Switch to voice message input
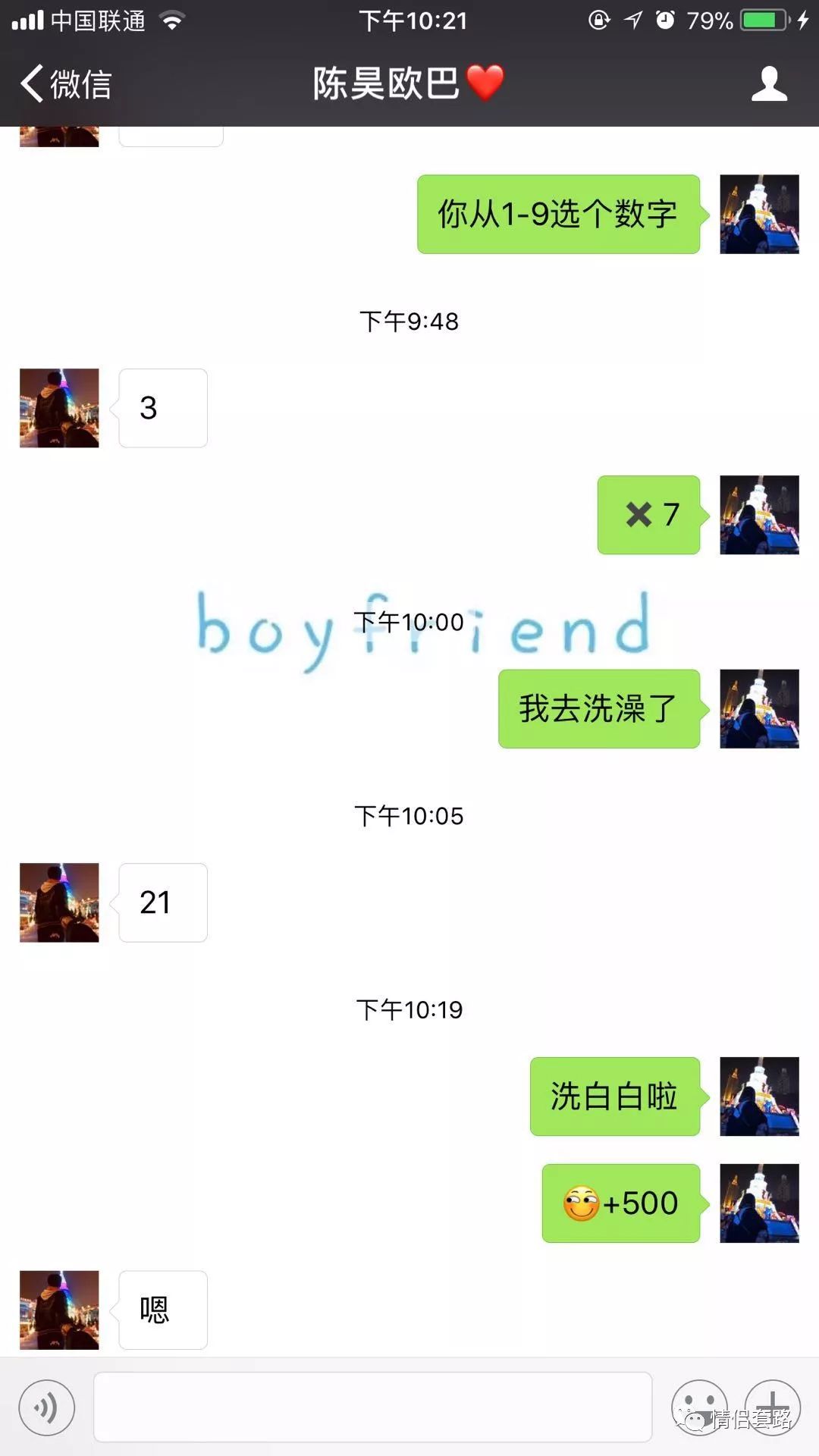Viewport: 819px width, 1456px height. coord(47,1407)
